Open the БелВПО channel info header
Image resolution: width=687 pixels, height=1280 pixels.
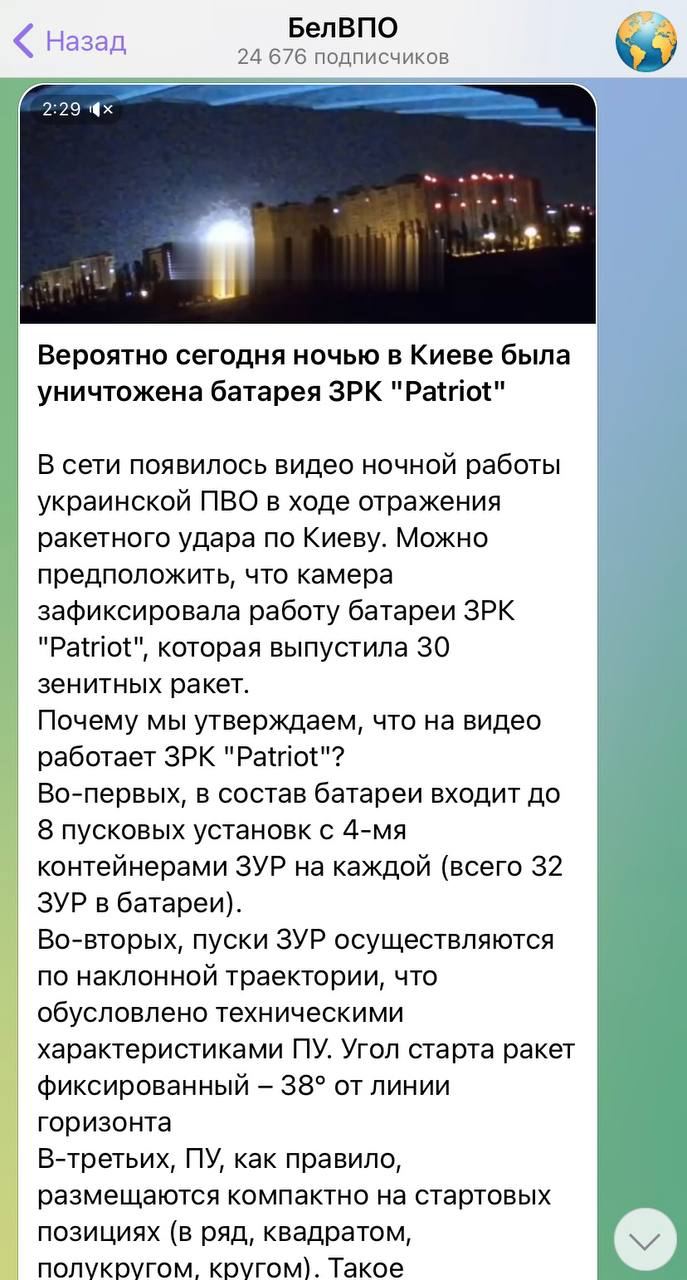click(x=343, y=41)
